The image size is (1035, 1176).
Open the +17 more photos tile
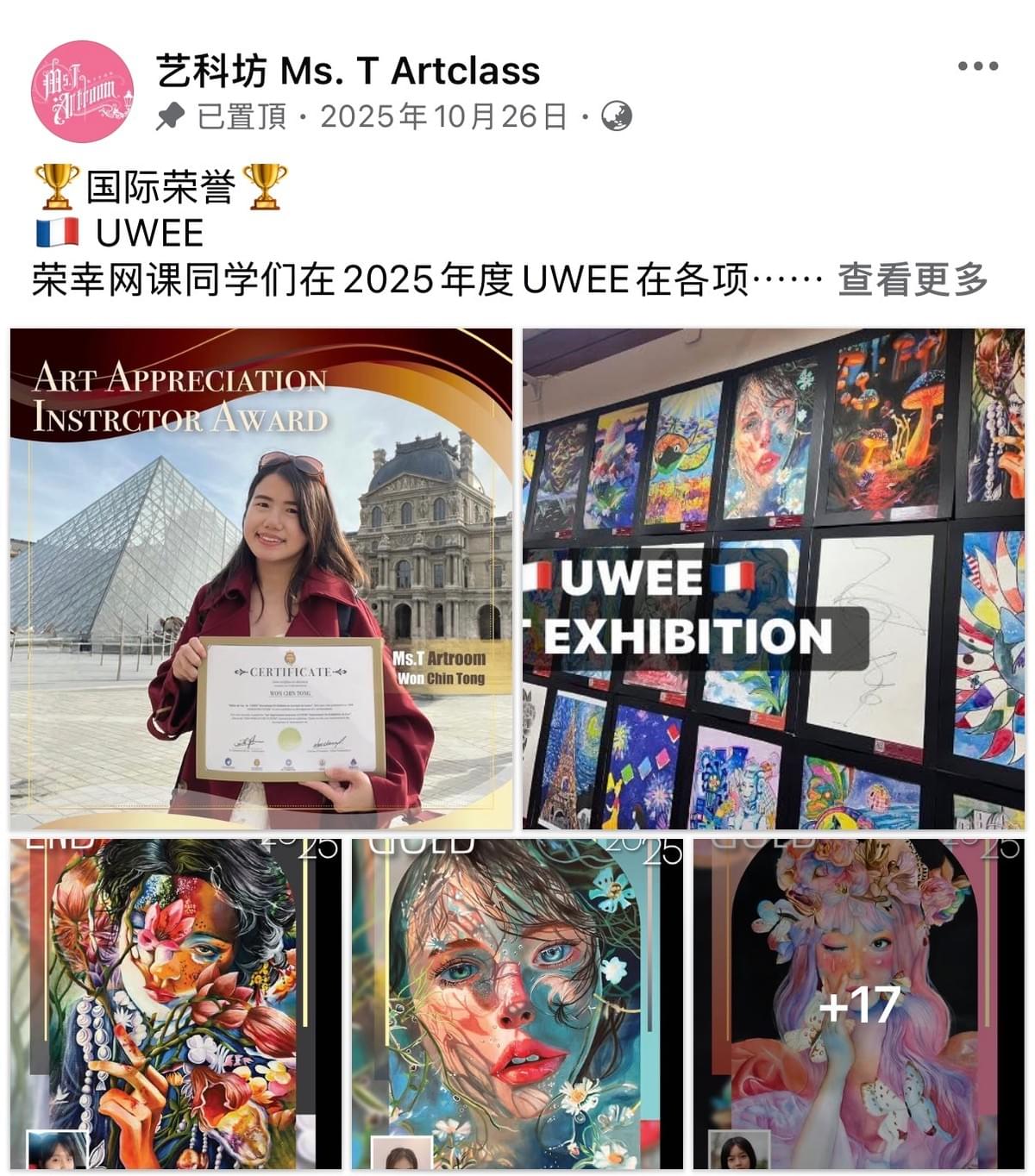[859, 1004]
